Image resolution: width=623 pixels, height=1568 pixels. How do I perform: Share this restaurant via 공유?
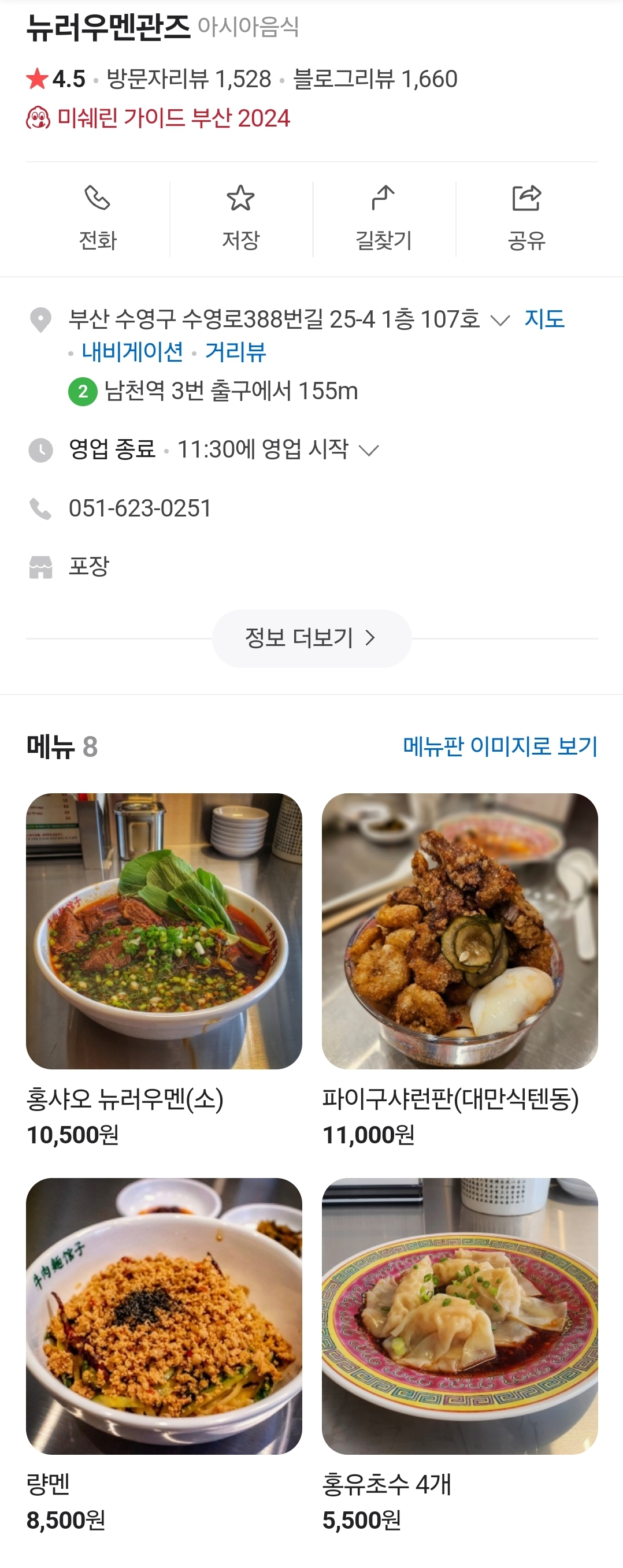527,218
